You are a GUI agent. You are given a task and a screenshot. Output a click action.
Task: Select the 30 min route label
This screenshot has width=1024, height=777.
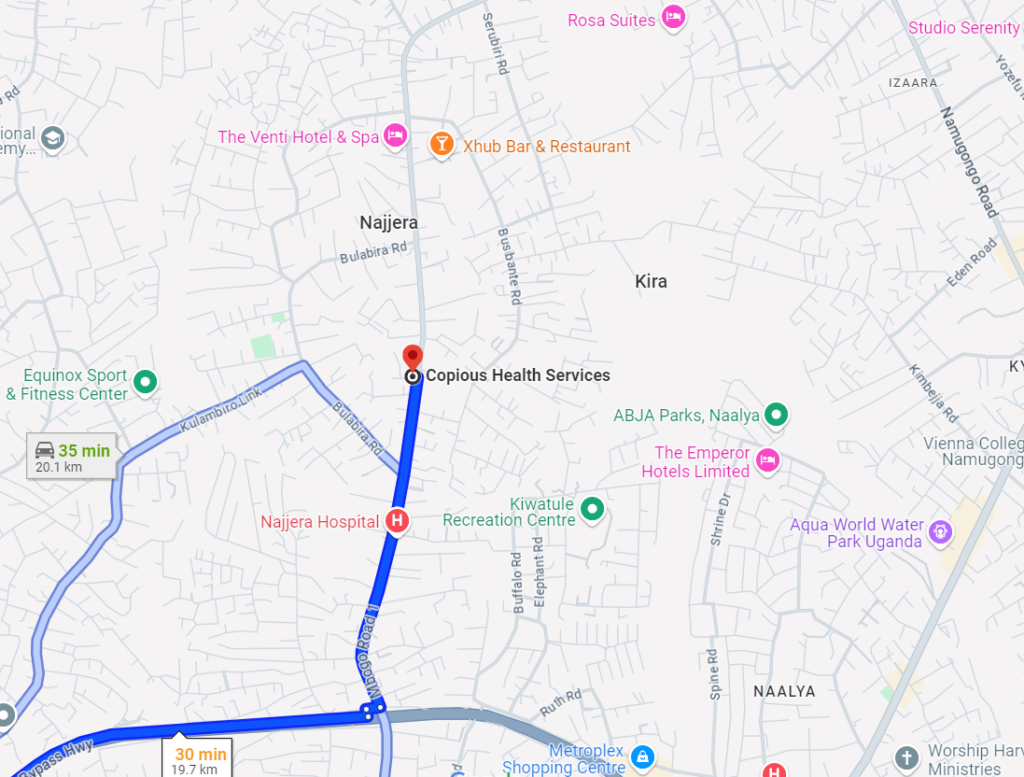coord(198,760)
